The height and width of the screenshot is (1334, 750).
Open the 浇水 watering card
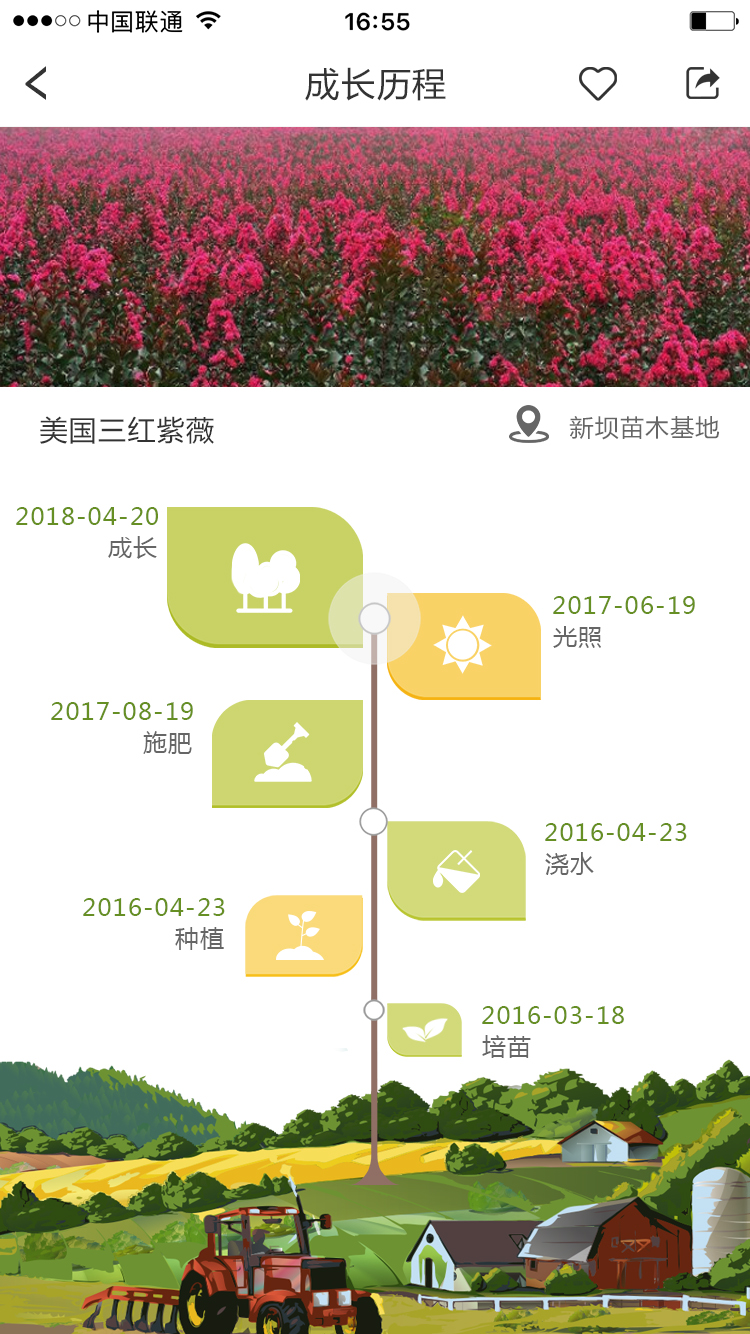(x=456, y=870)
